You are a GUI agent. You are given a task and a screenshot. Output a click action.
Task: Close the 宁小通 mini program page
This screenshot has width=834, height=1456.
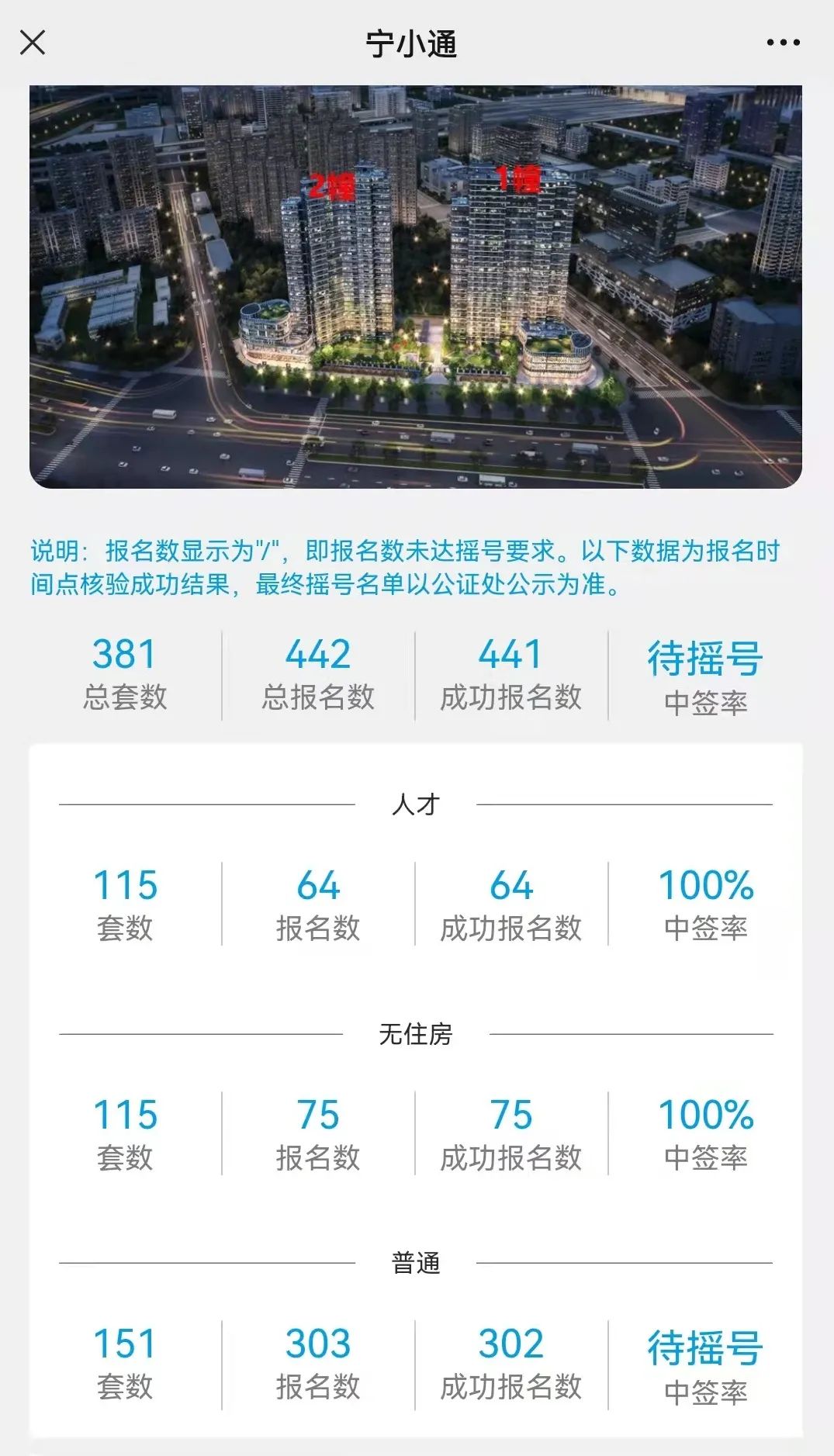33,43
